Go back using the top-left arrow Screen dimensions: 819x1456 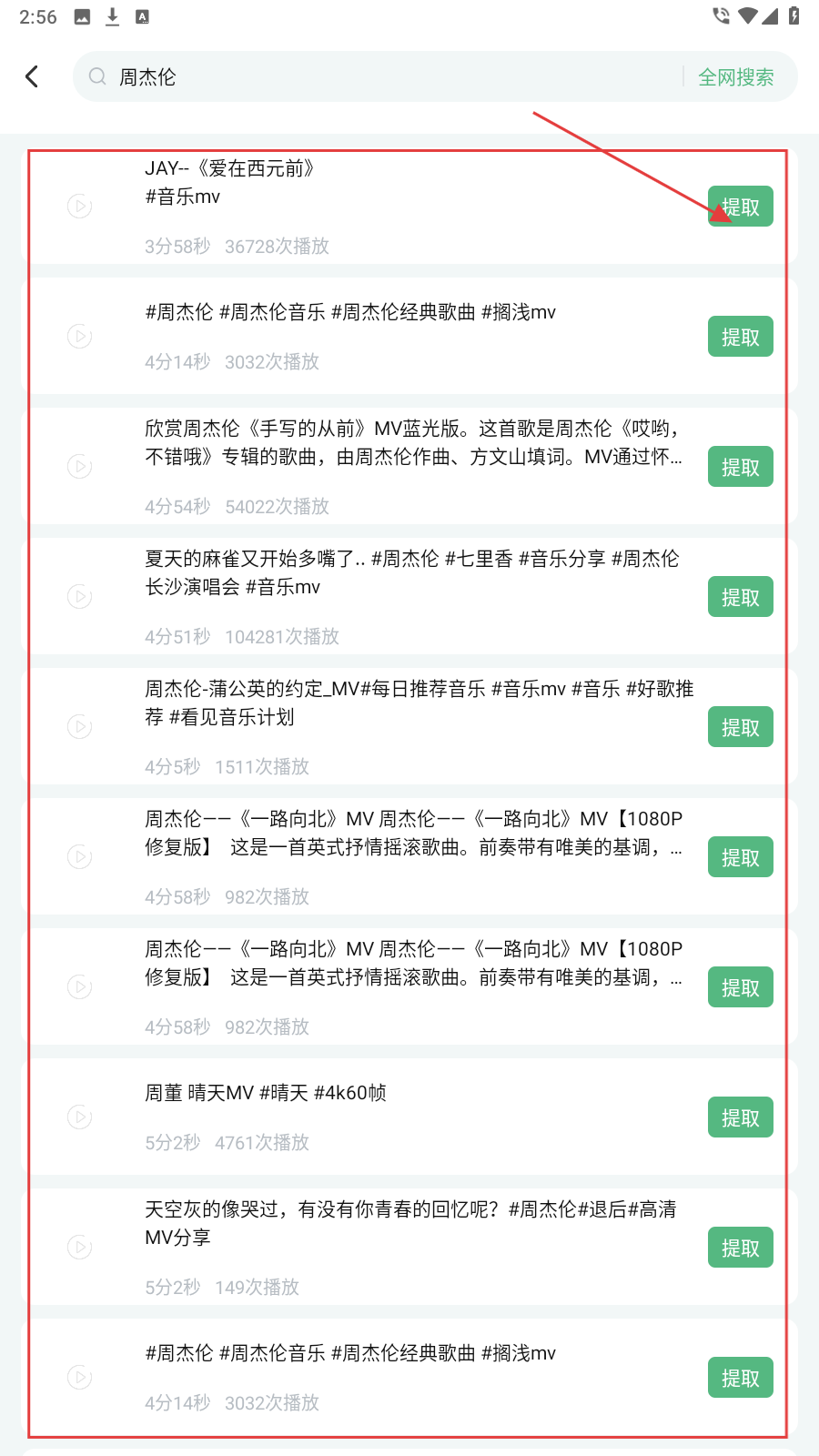coord(33,76)
